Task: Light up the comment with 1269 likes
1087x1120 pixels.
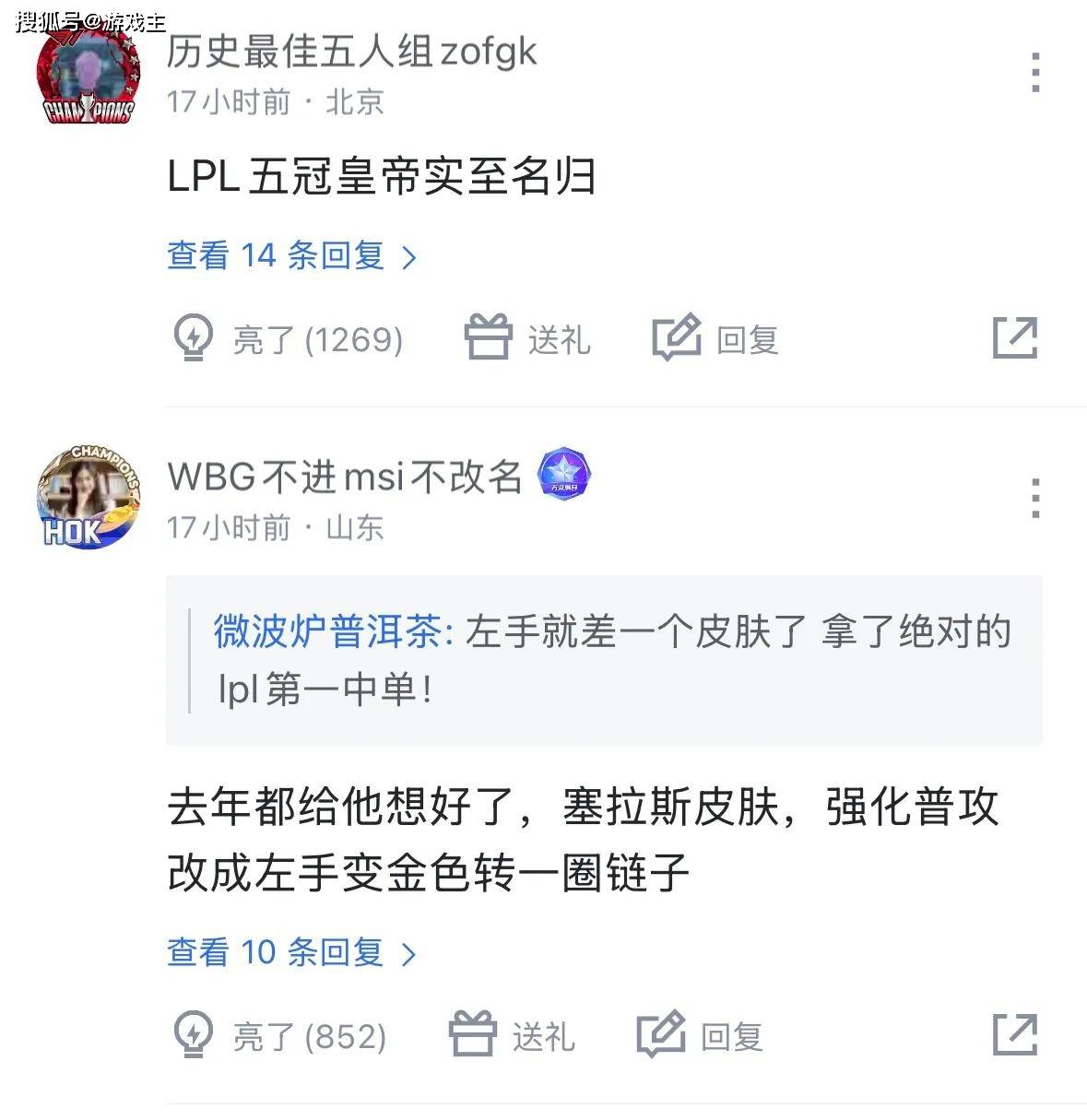Action: (x=288, y=339)
